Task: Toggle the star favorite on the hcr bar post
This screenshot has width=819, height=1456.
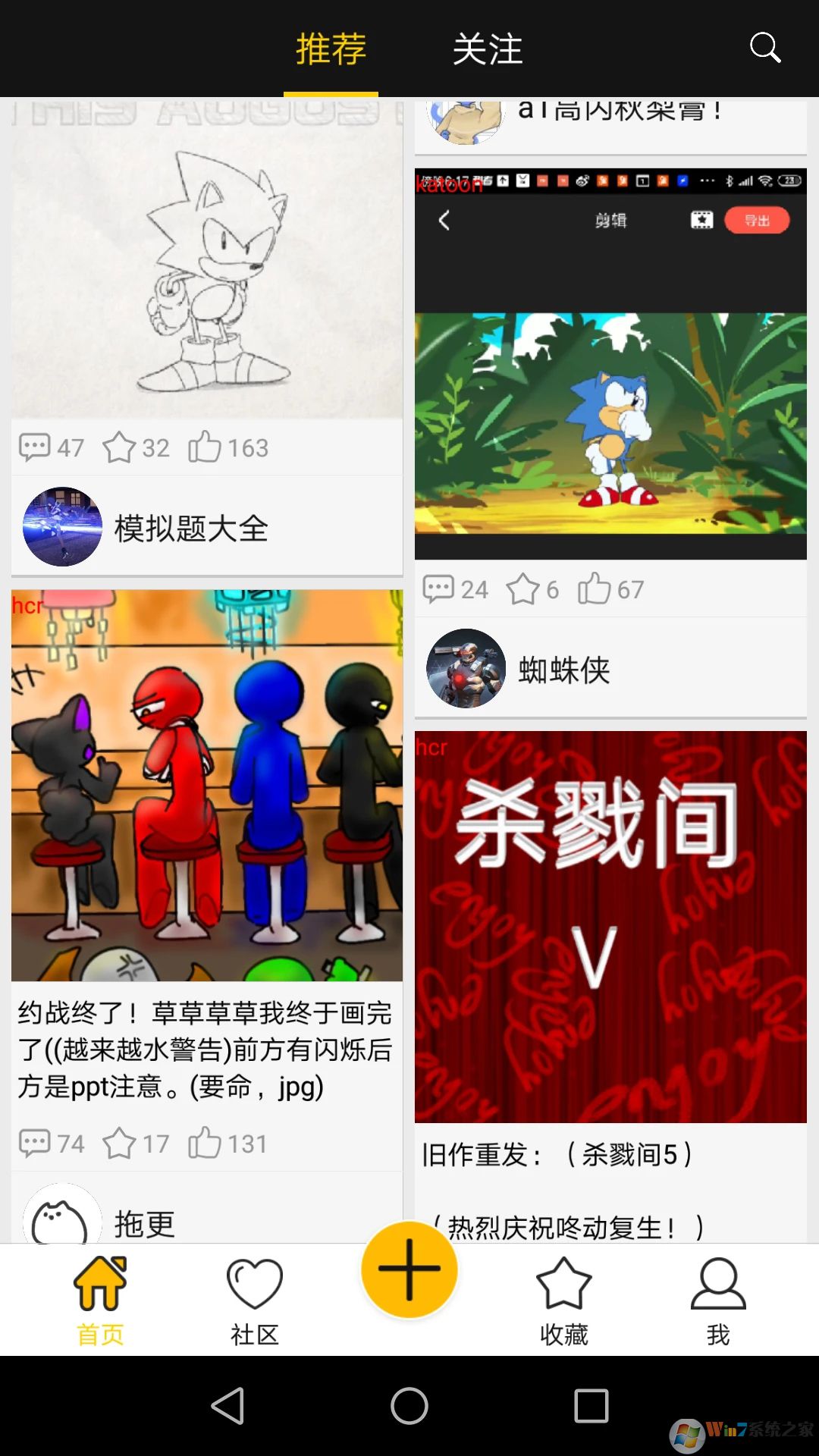Action: (x=121, y=1143)
